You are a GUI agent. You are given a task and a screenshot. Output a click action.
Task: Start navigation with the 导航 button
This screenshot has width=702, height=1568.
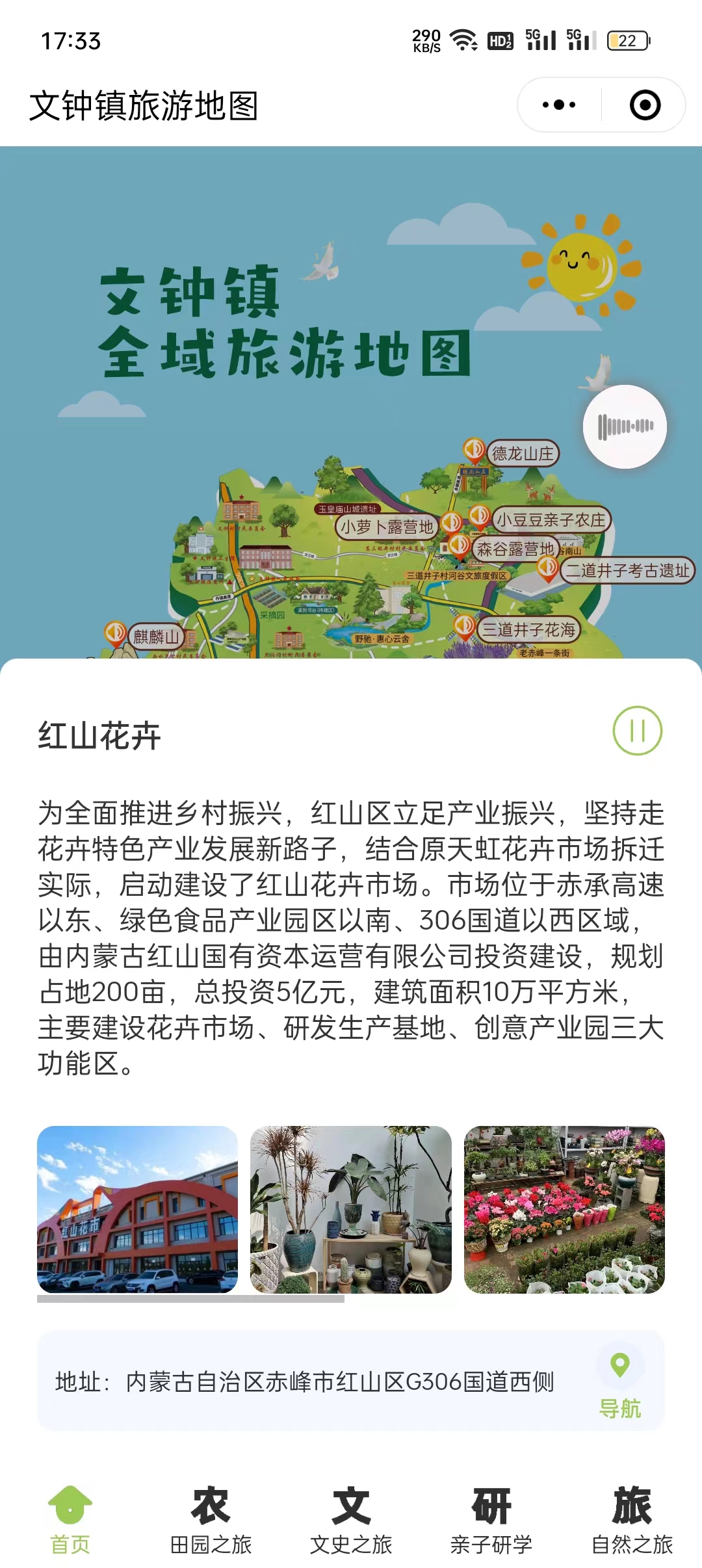[x=620, y=1381]
